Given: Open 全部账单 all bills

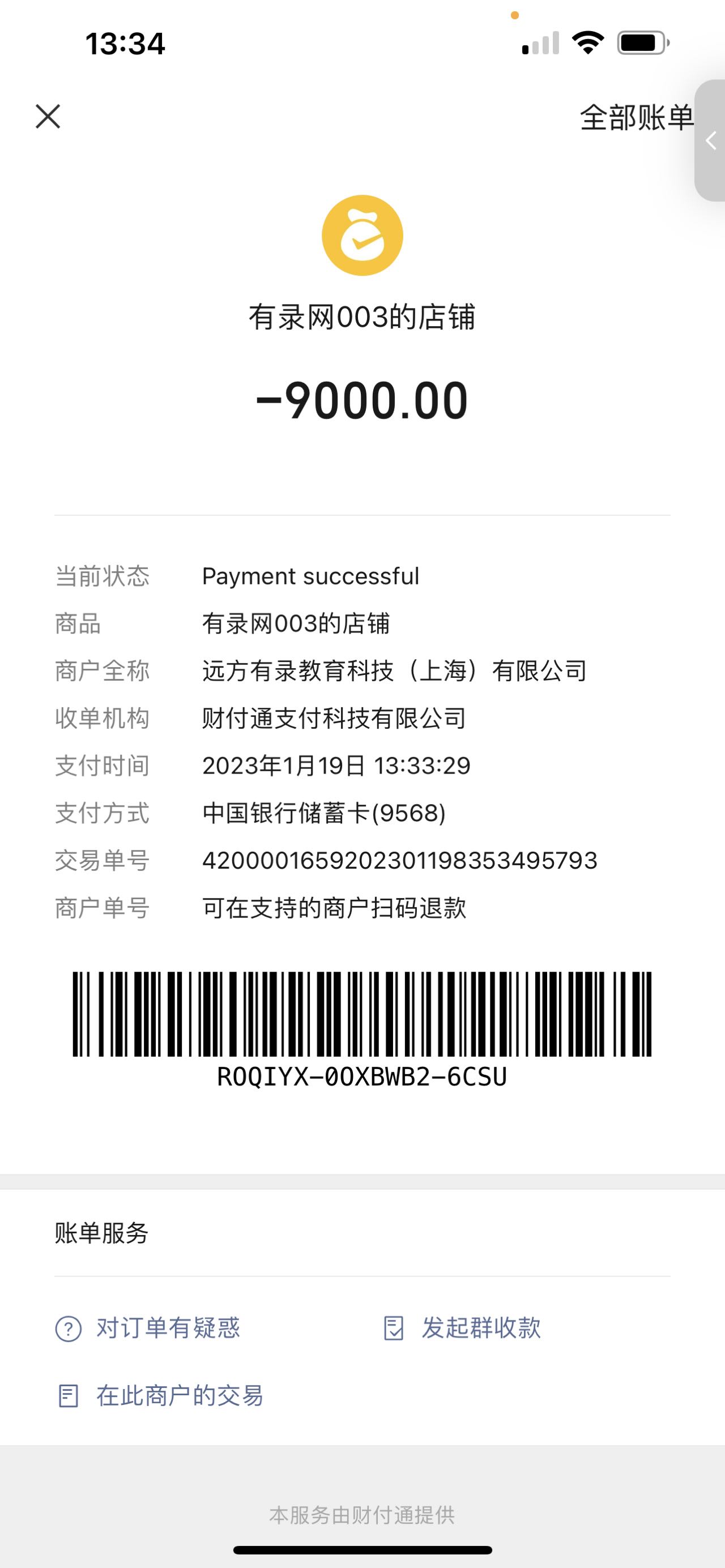Looking at the screenshot, I should point(636,117).
